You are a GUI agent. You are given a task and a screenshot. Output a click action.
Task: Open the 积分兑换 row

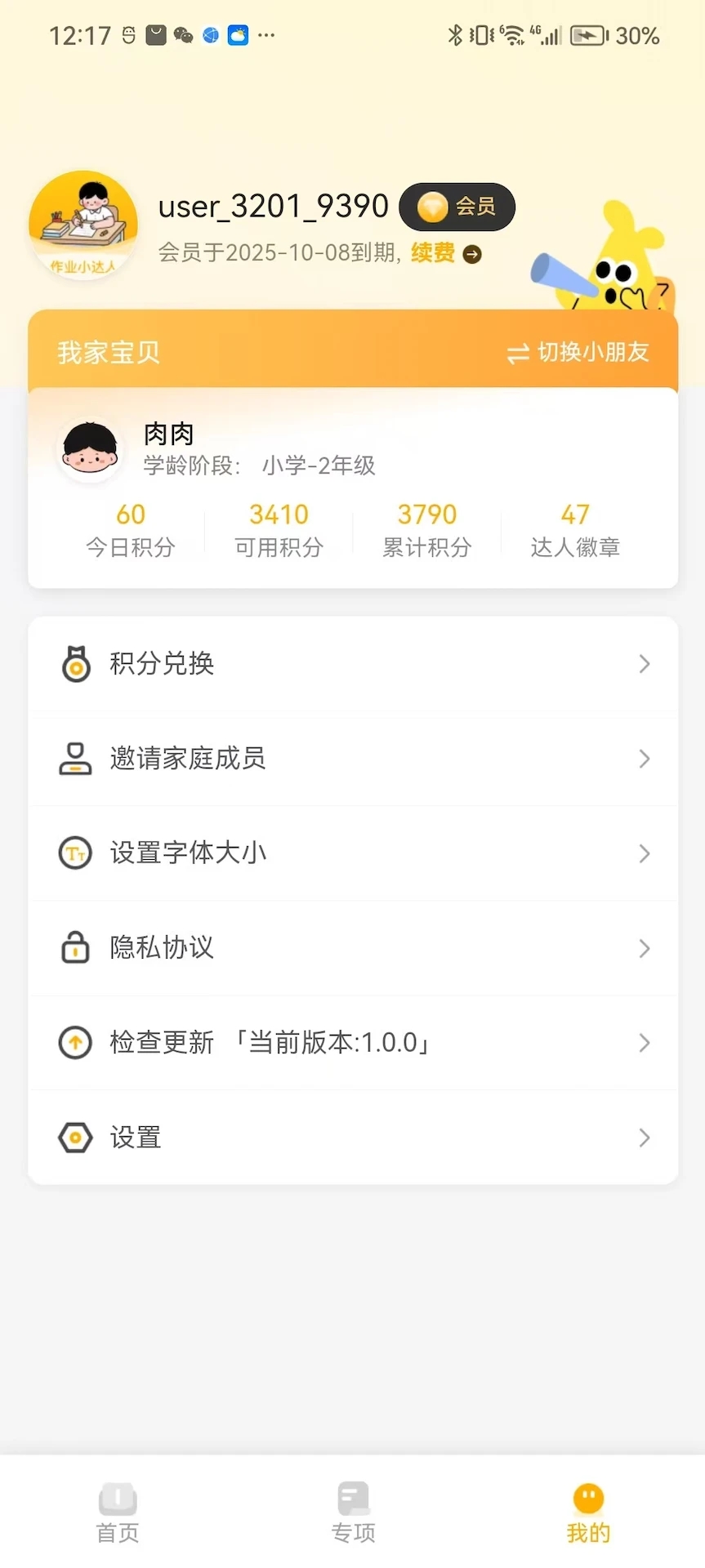coord(353,664)
